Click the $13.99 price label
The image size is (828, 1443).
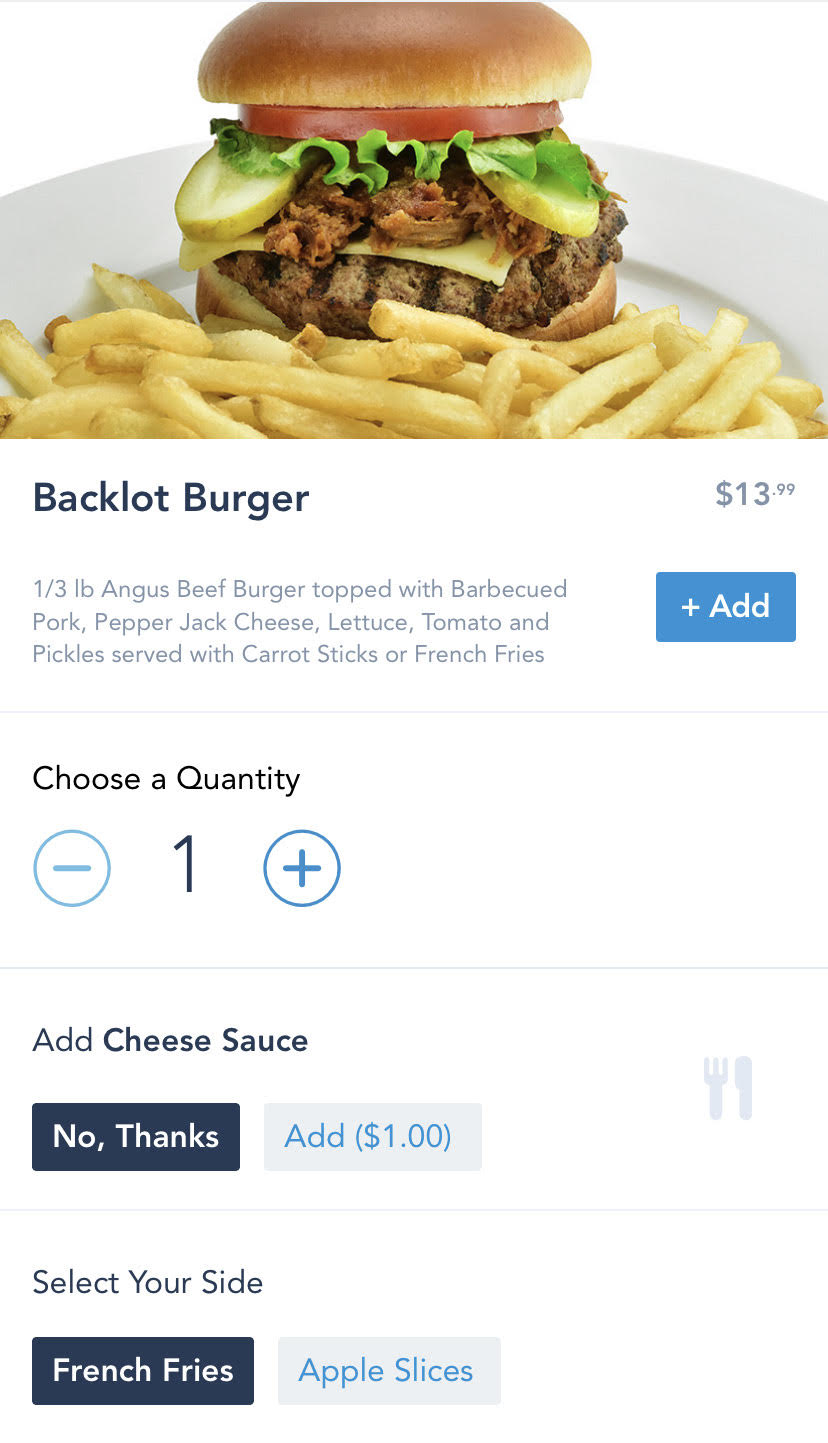(x=755, y=492)
